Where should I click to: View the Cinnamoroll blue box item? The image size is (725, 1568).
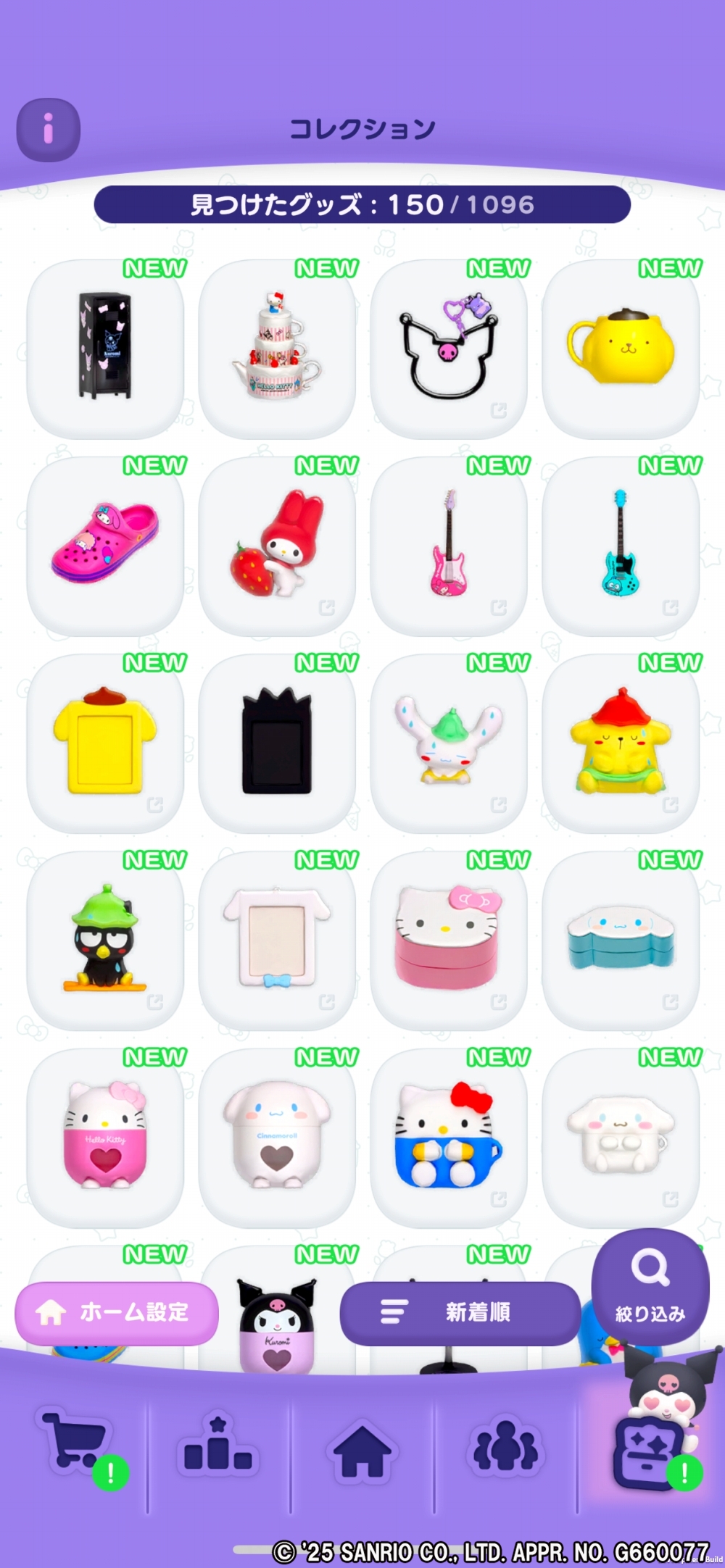coord(621,939)
